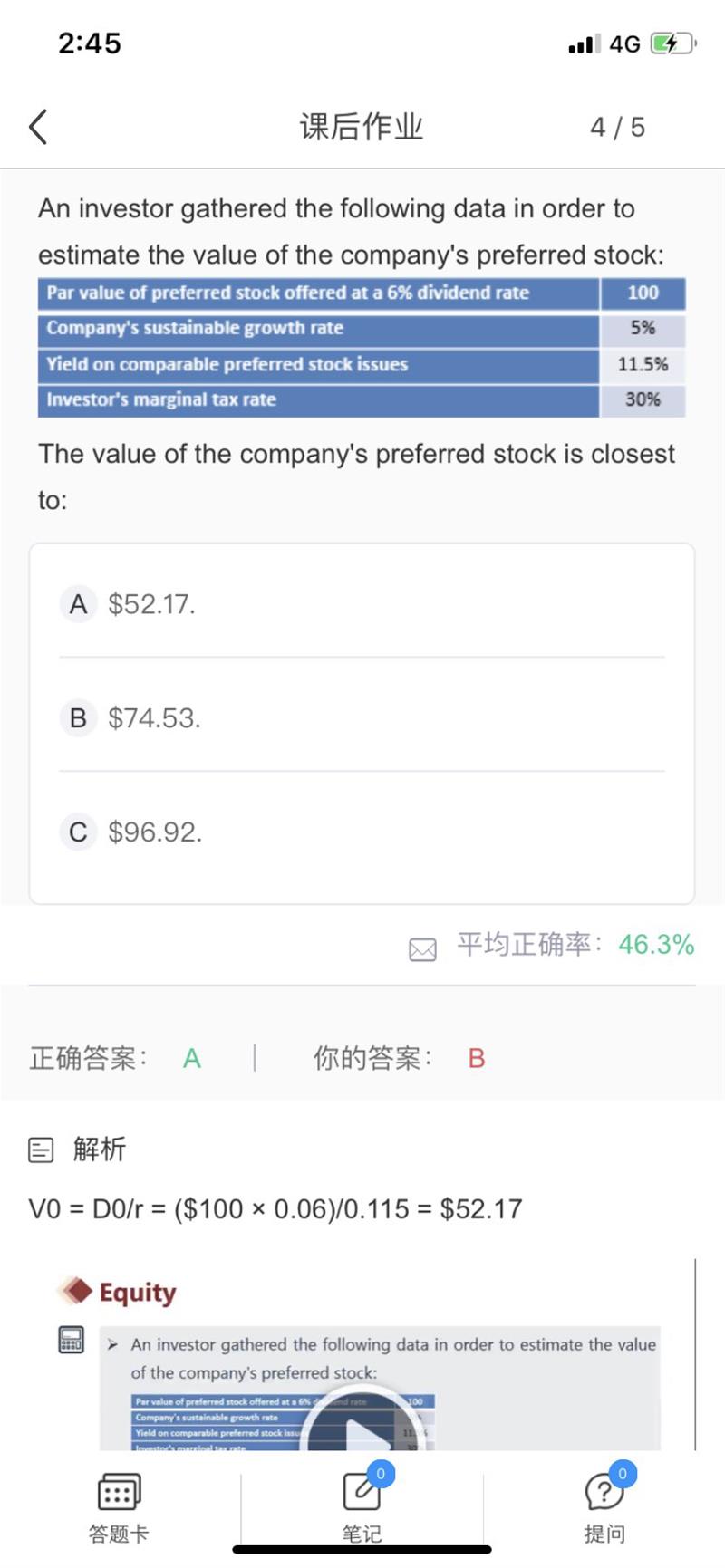The height and width of the screenshot is (1568, 725).
Task: Select answer option A $52.17
Action: (362, 603)
